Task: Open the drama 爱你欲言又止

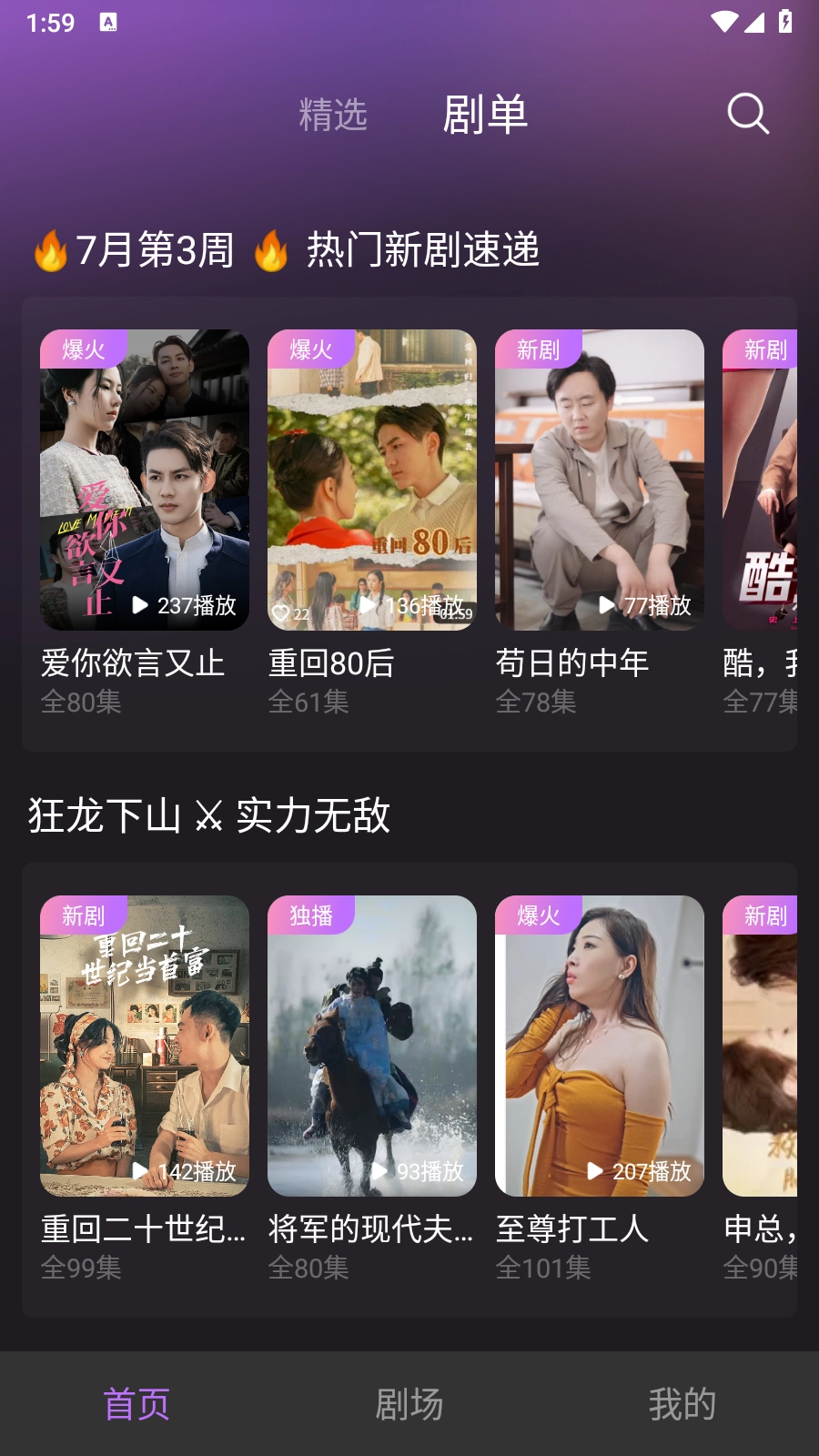Action: [145, 480]
